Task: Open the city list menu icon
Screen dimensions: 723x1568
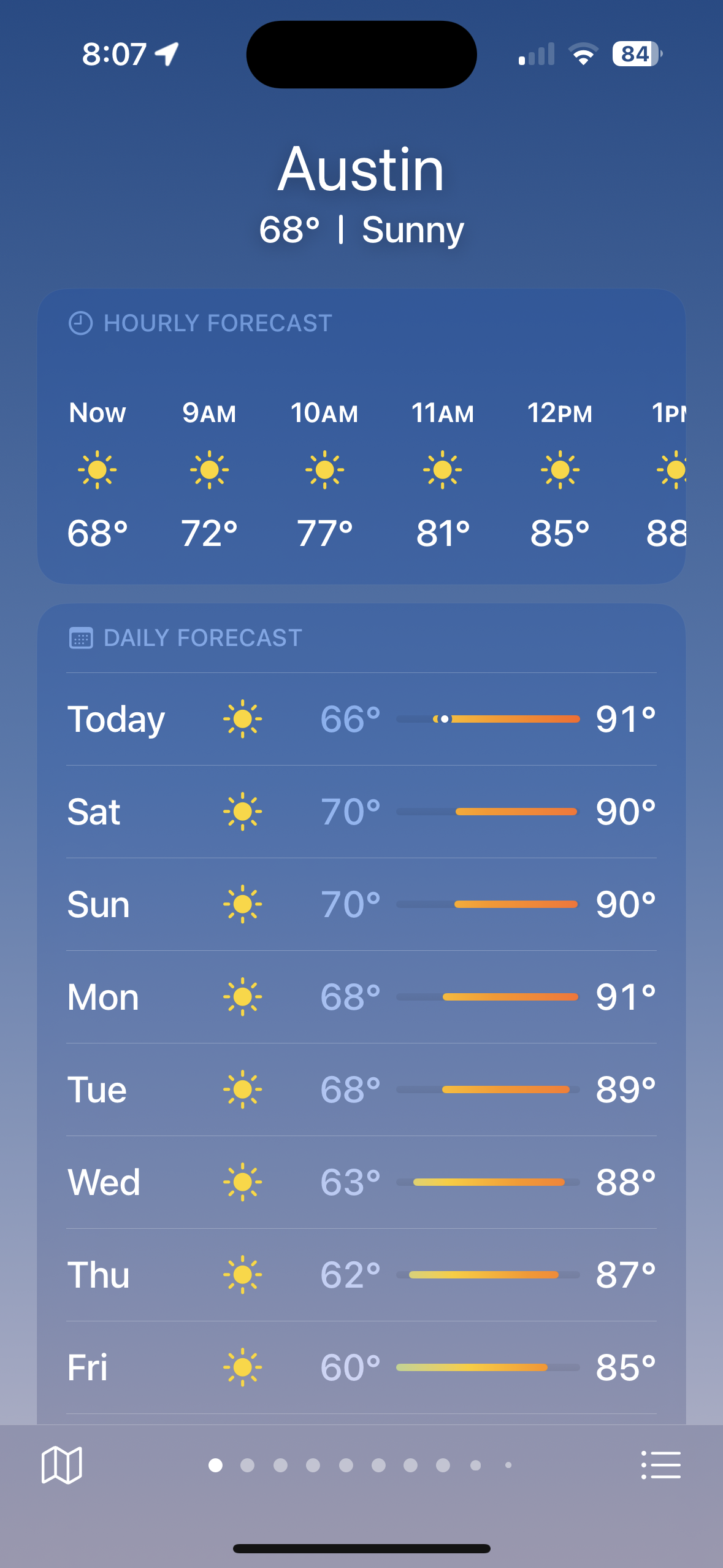Action: 660,1465
